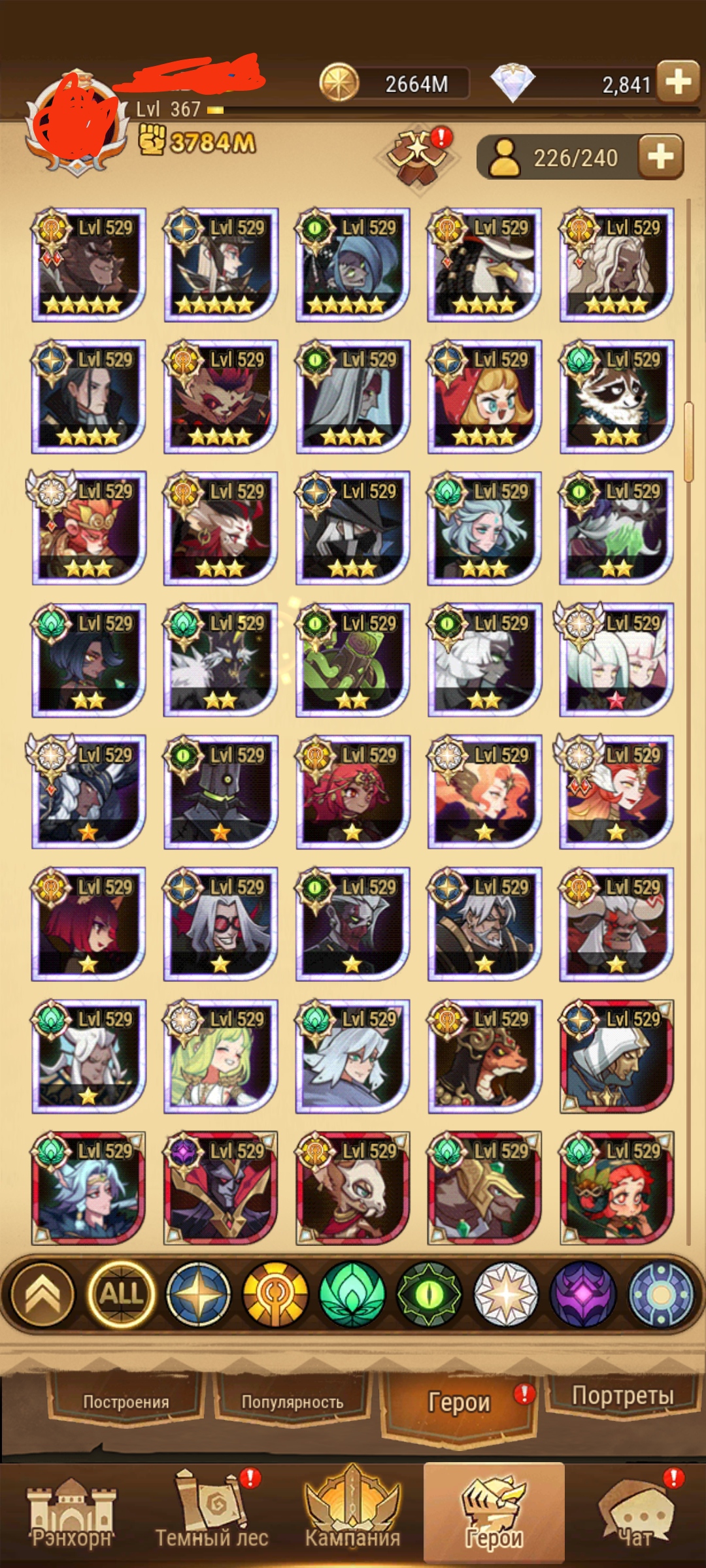This screenshot has height=1568, width=706.
Task: Open the raccoon hero card
Action: [x=616, y=396]
